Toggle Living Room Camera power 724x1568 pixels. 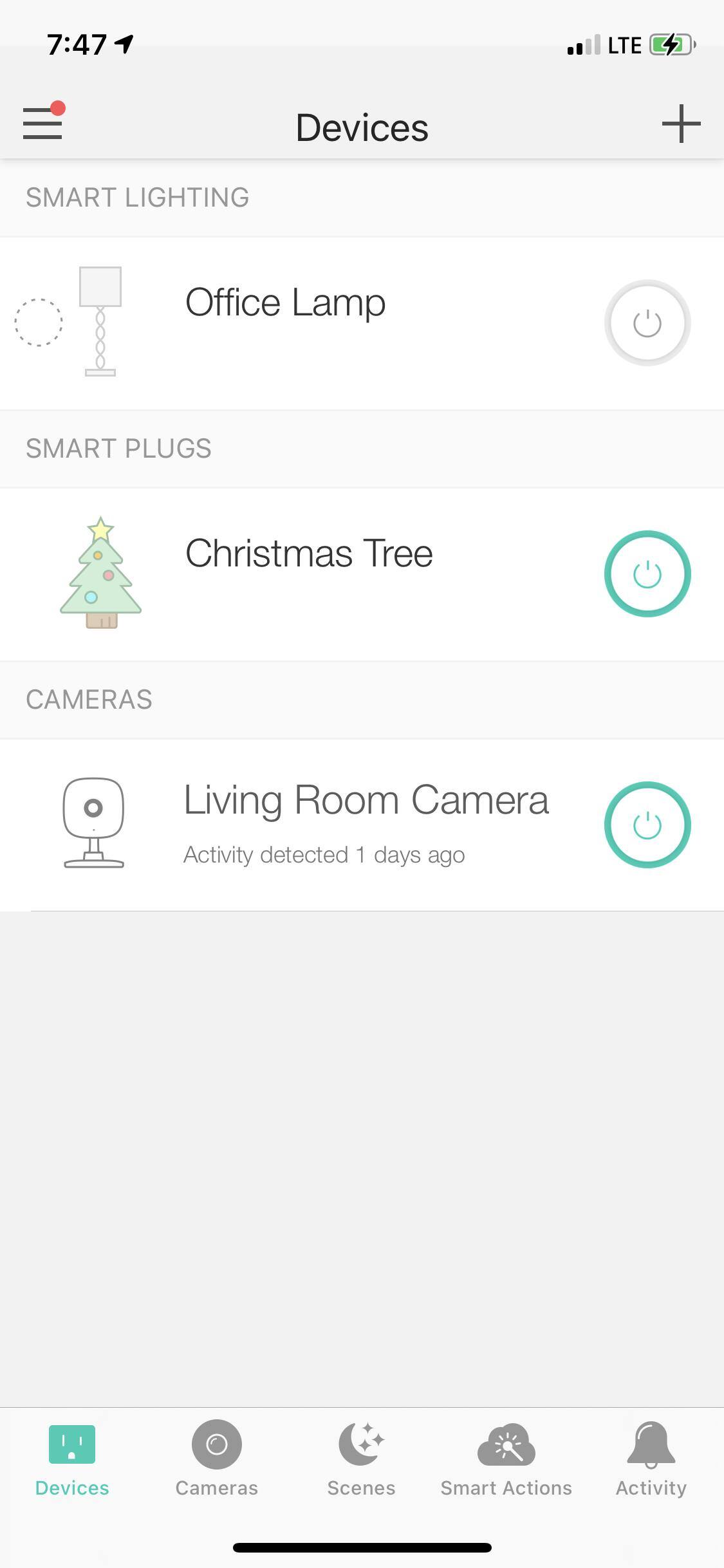pyautogui.click(x=647, y=825)
